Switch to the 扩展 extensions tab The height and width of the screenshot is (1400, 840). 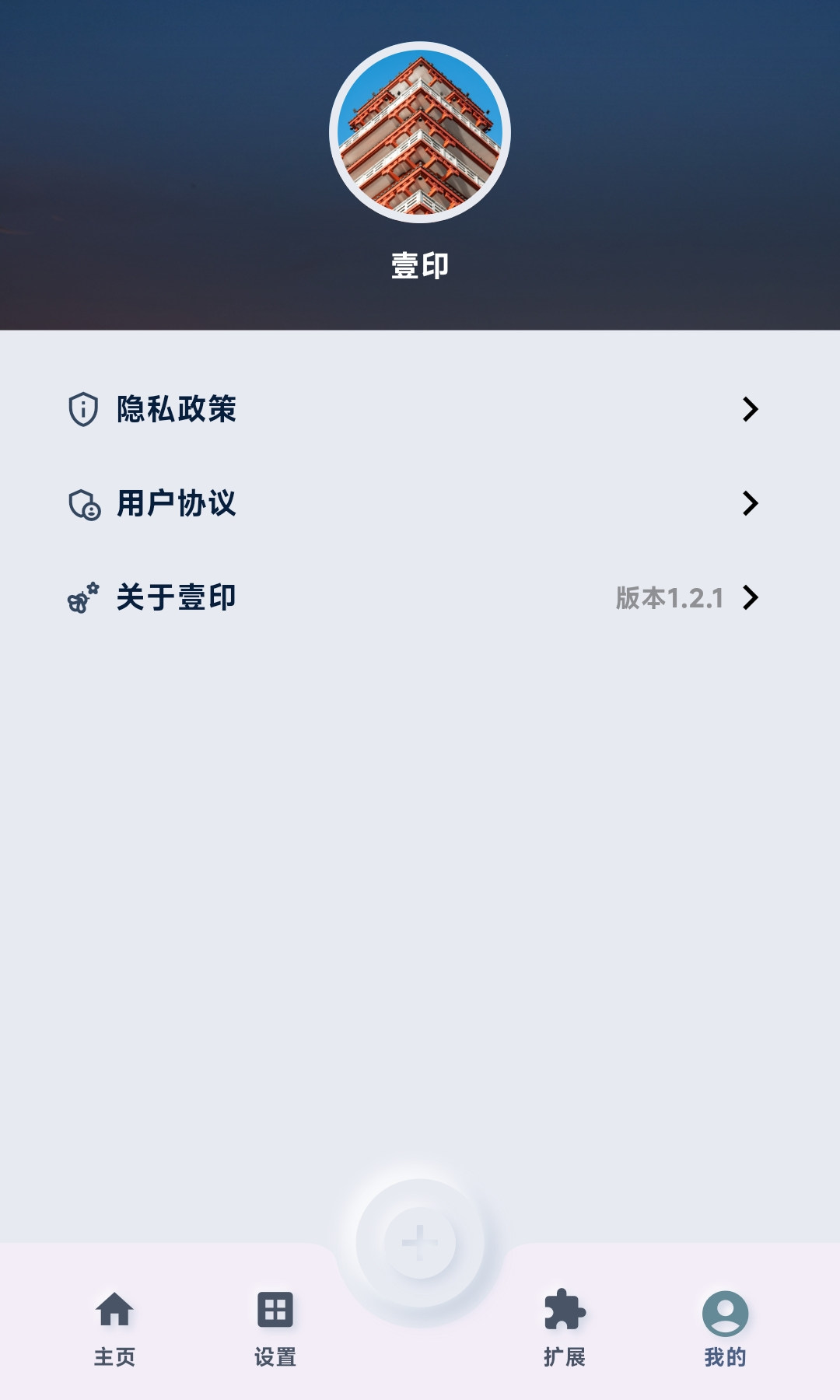click(565, 1327)
